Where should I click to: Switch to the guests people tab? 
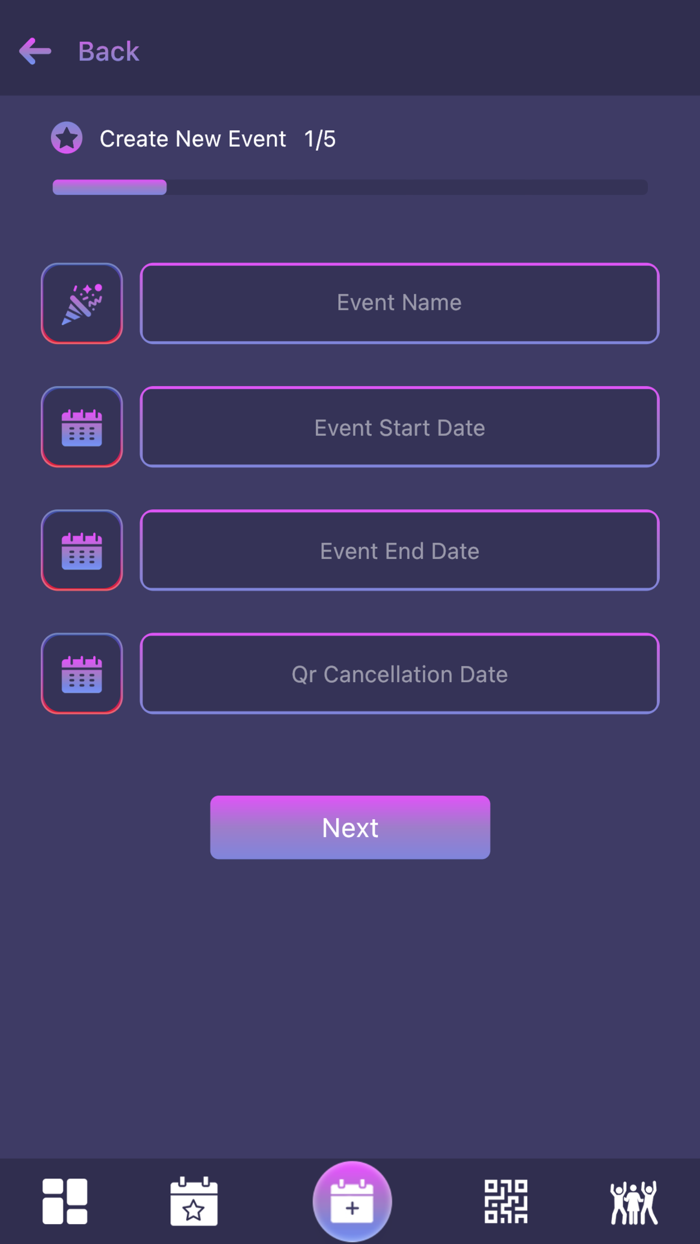tap(634, 1202)
